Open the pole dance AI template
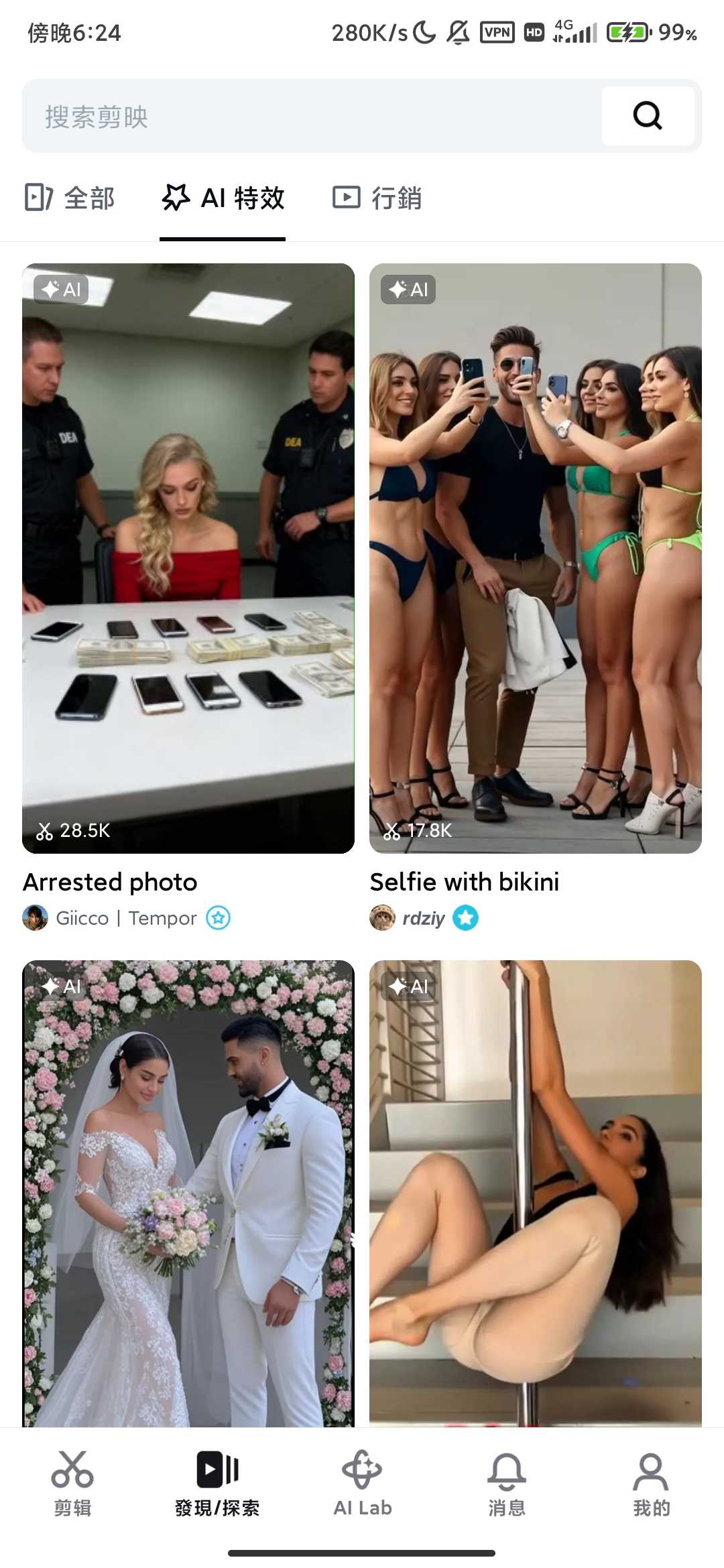Viewport: 724px width, 1568px height. click(x=535, y=1193)
